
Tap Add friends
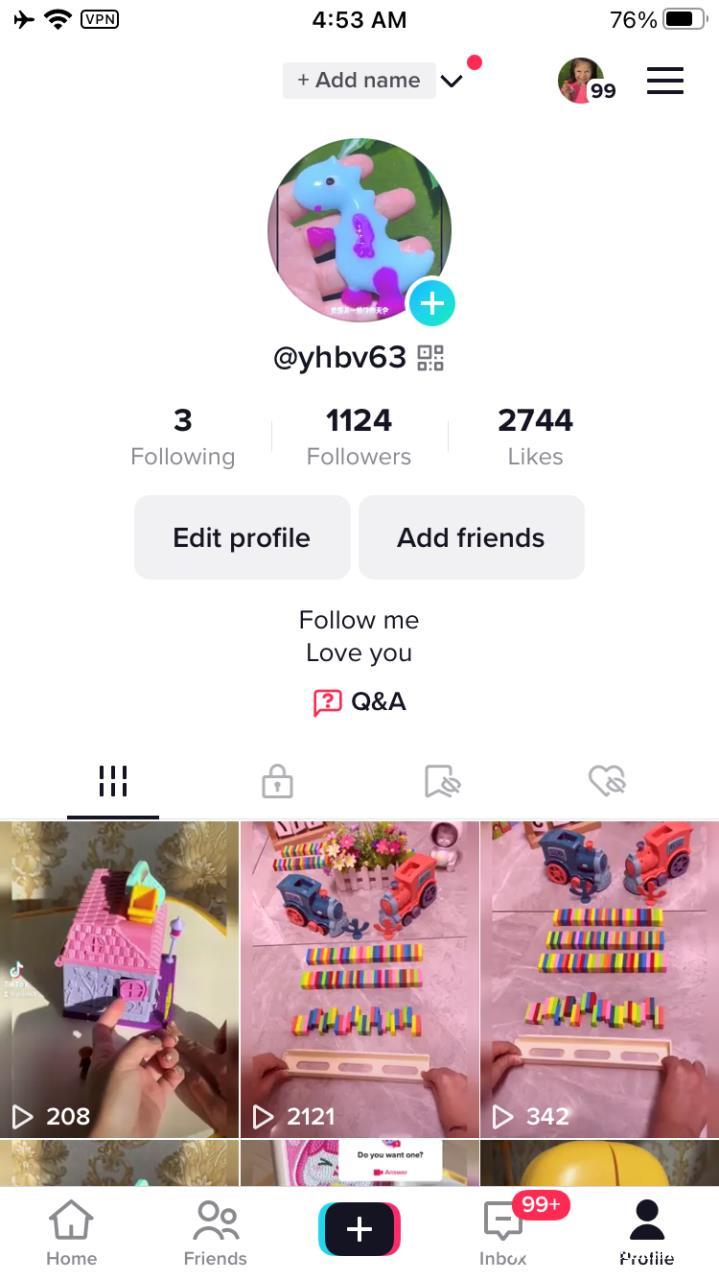[471, 537]
